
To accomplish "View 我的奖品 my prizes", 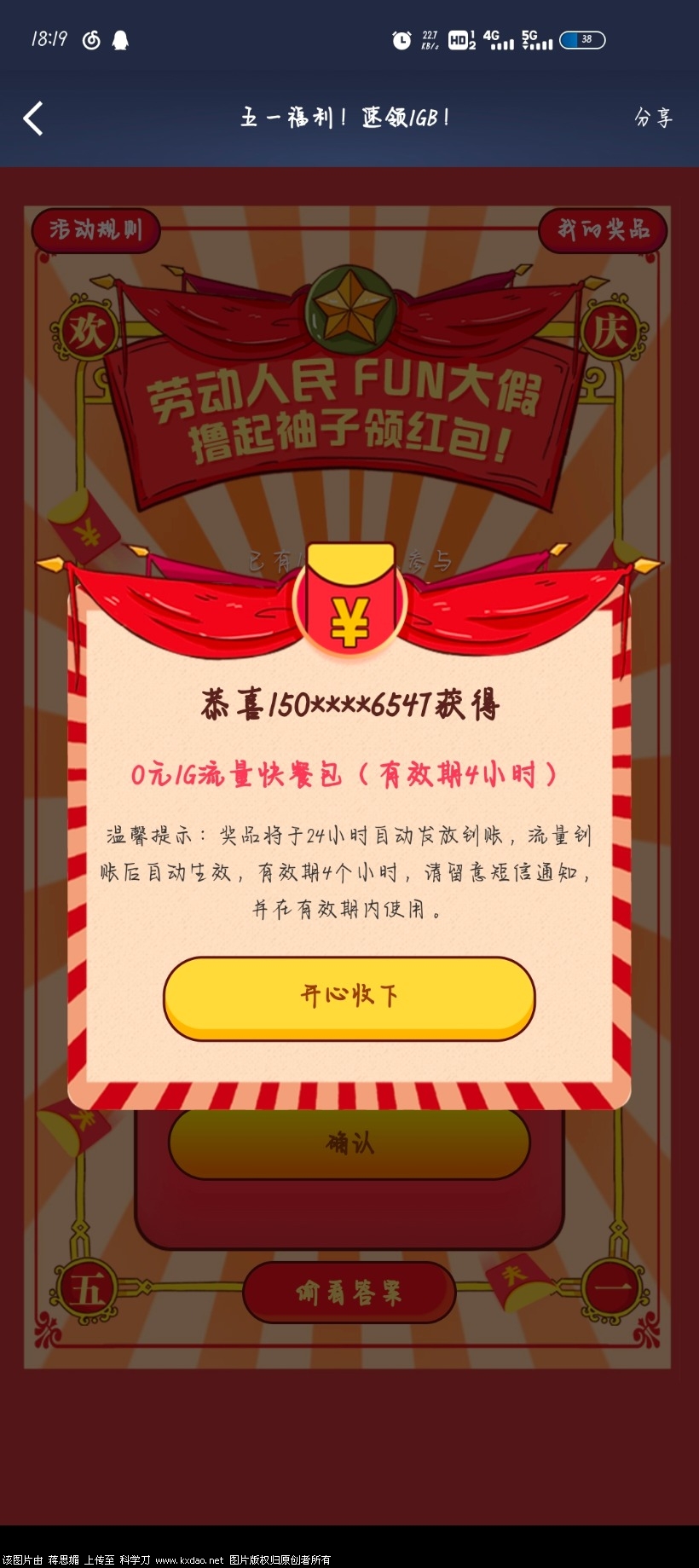I will 603,229.
